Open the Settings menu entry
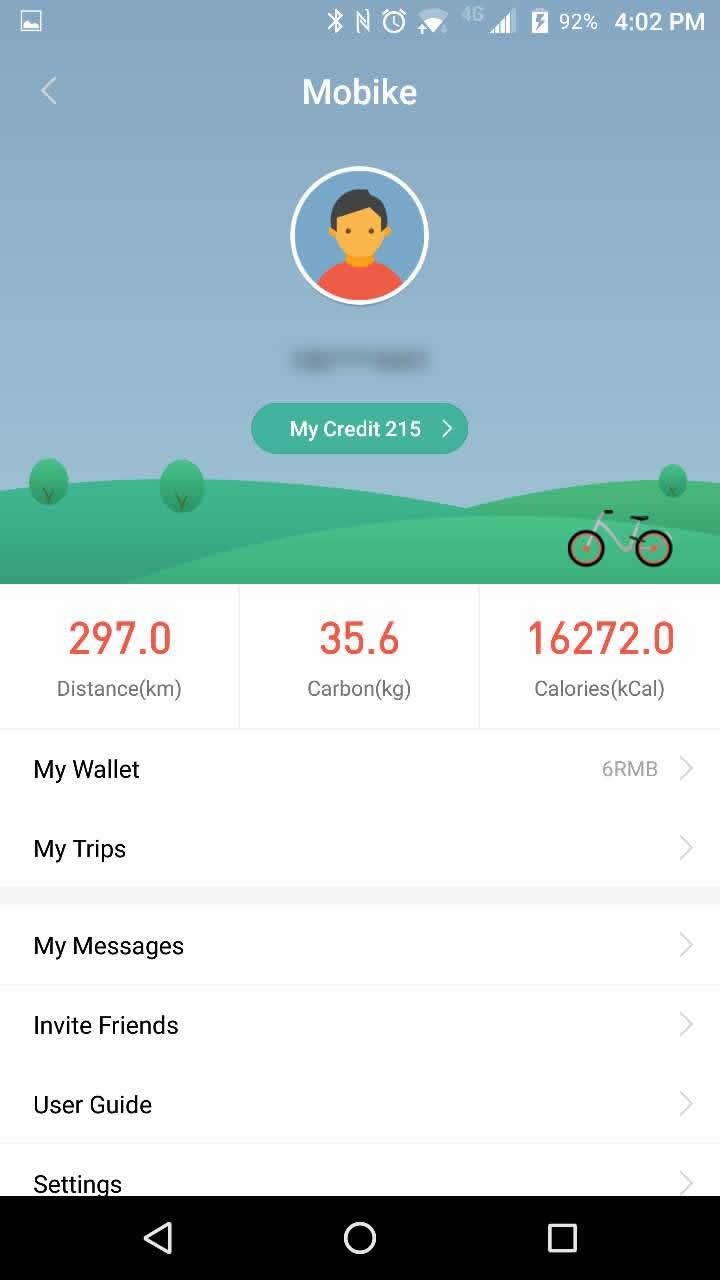 77,1183
